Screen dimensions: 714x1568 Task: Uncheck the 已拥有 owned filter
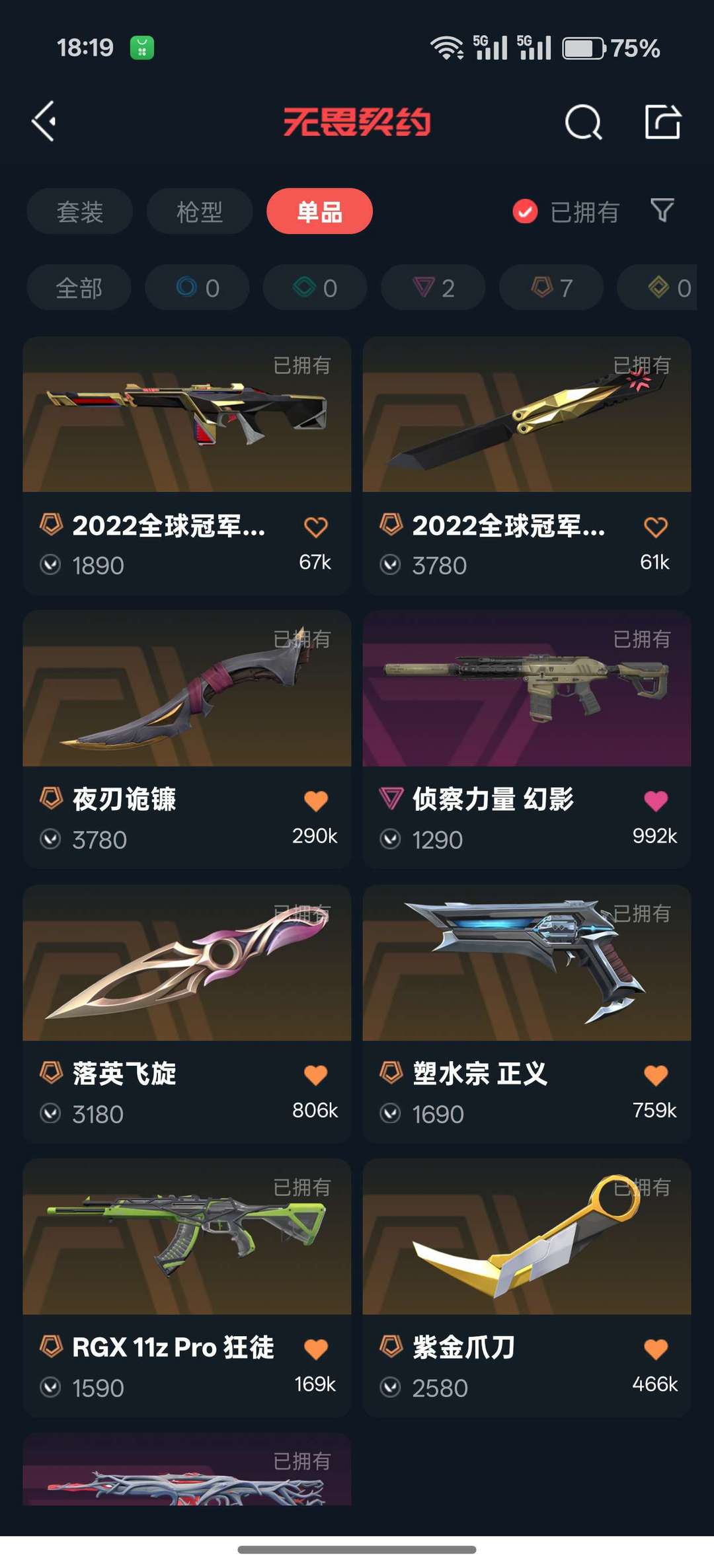pos(566,212)
